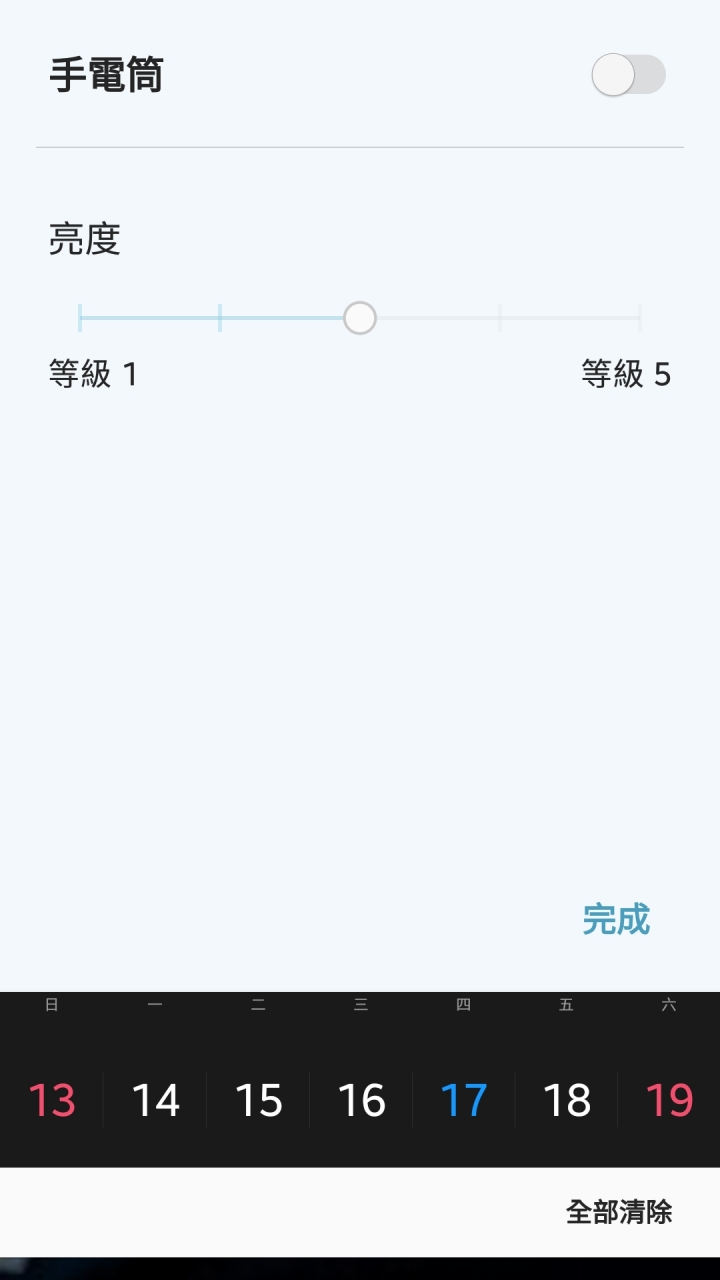Open today's date 17

464,1100
